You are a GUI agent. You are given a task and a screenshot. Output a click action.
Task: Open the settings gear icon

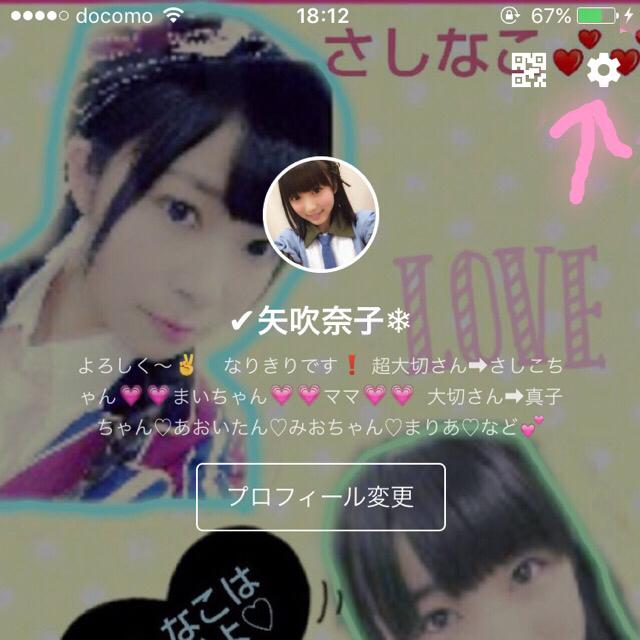pyautogui.click(x=602, y=70)
